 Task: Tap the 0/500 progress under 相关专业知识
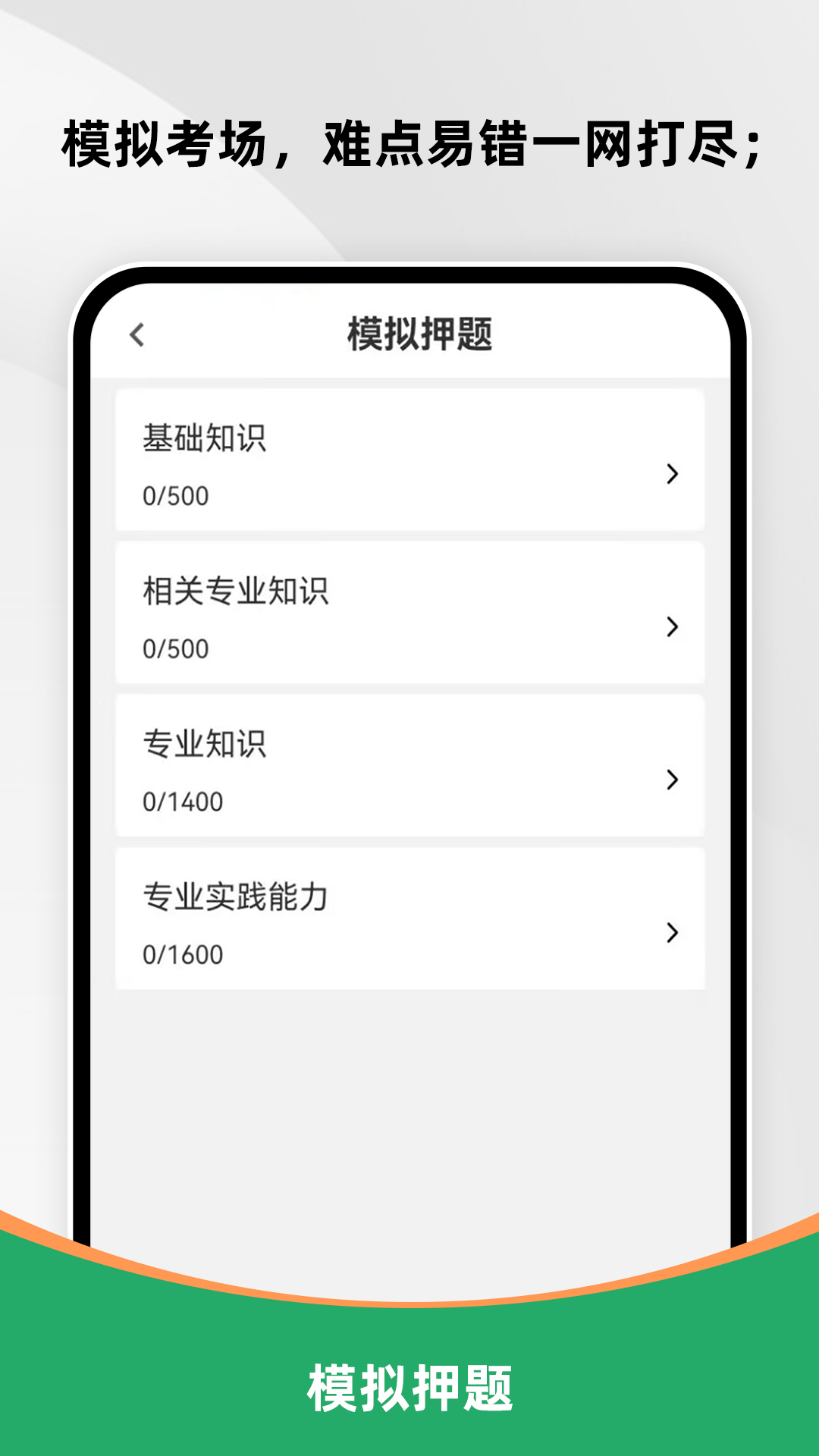177,648
